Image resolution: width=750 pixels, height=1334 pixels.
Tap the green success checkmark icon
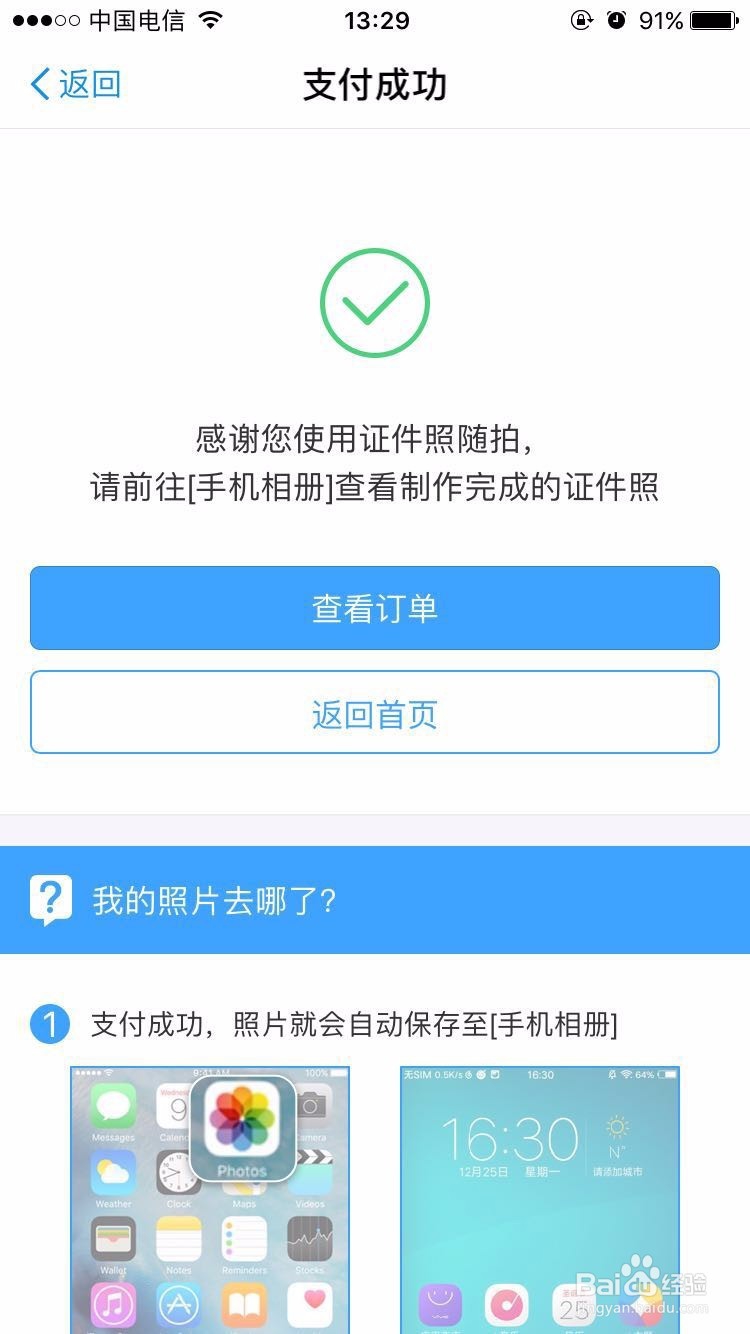point(375,302)
